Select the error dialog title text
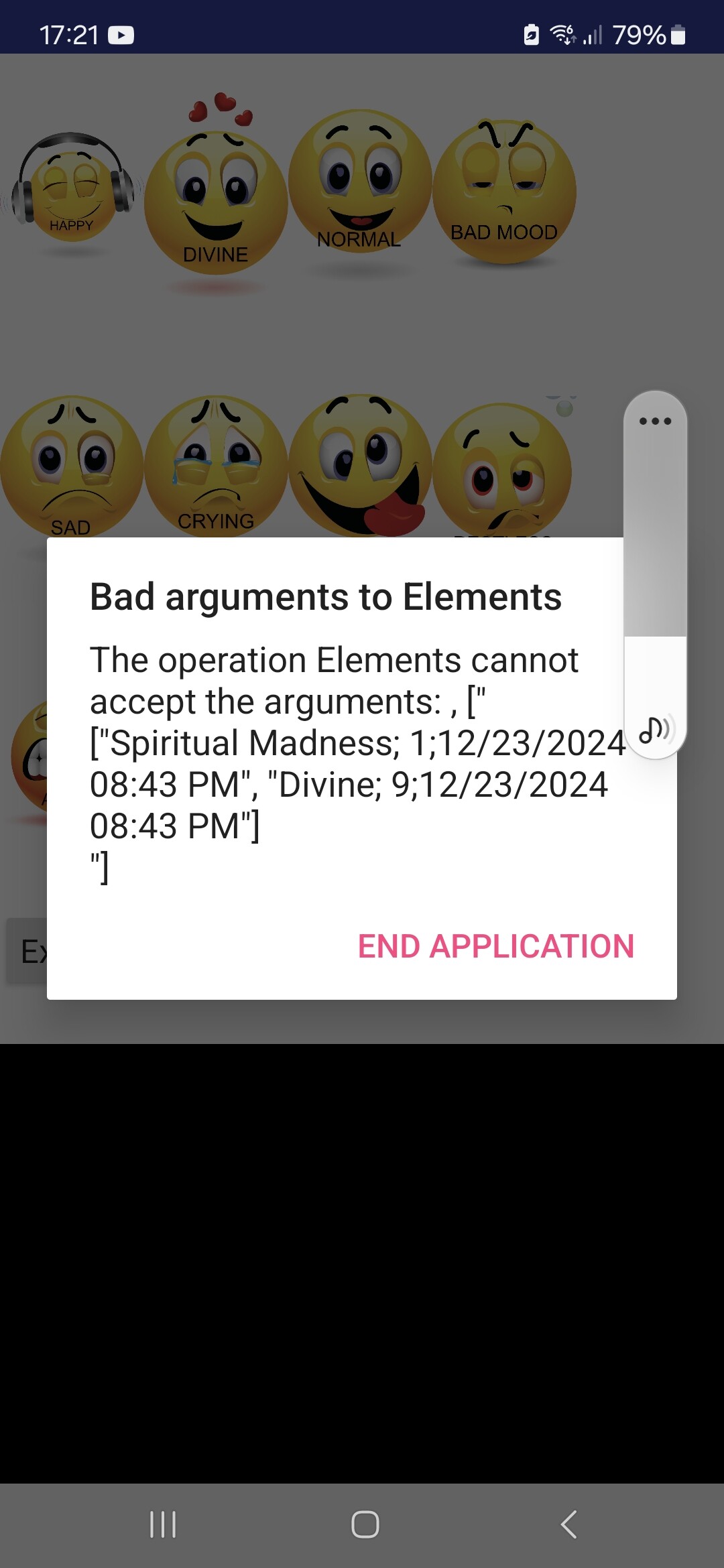 (x=325, y=597)
